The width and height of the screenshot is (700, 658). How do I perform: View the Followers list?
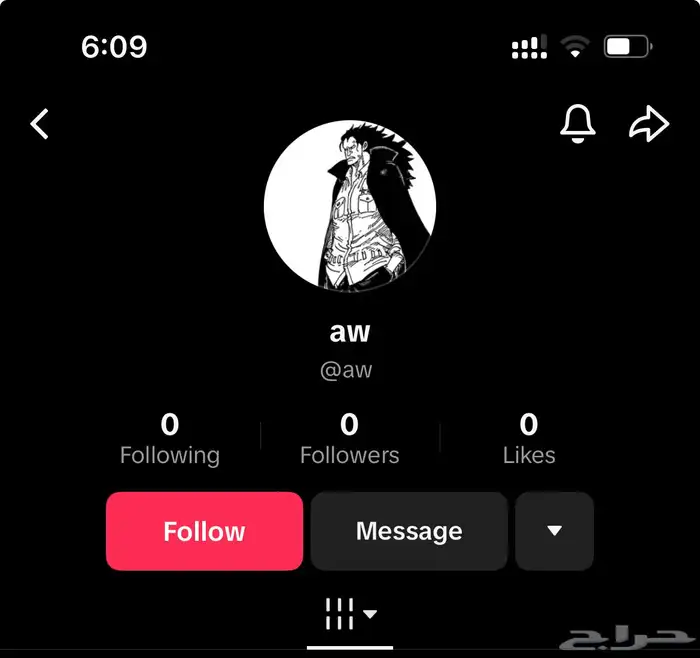349,440
